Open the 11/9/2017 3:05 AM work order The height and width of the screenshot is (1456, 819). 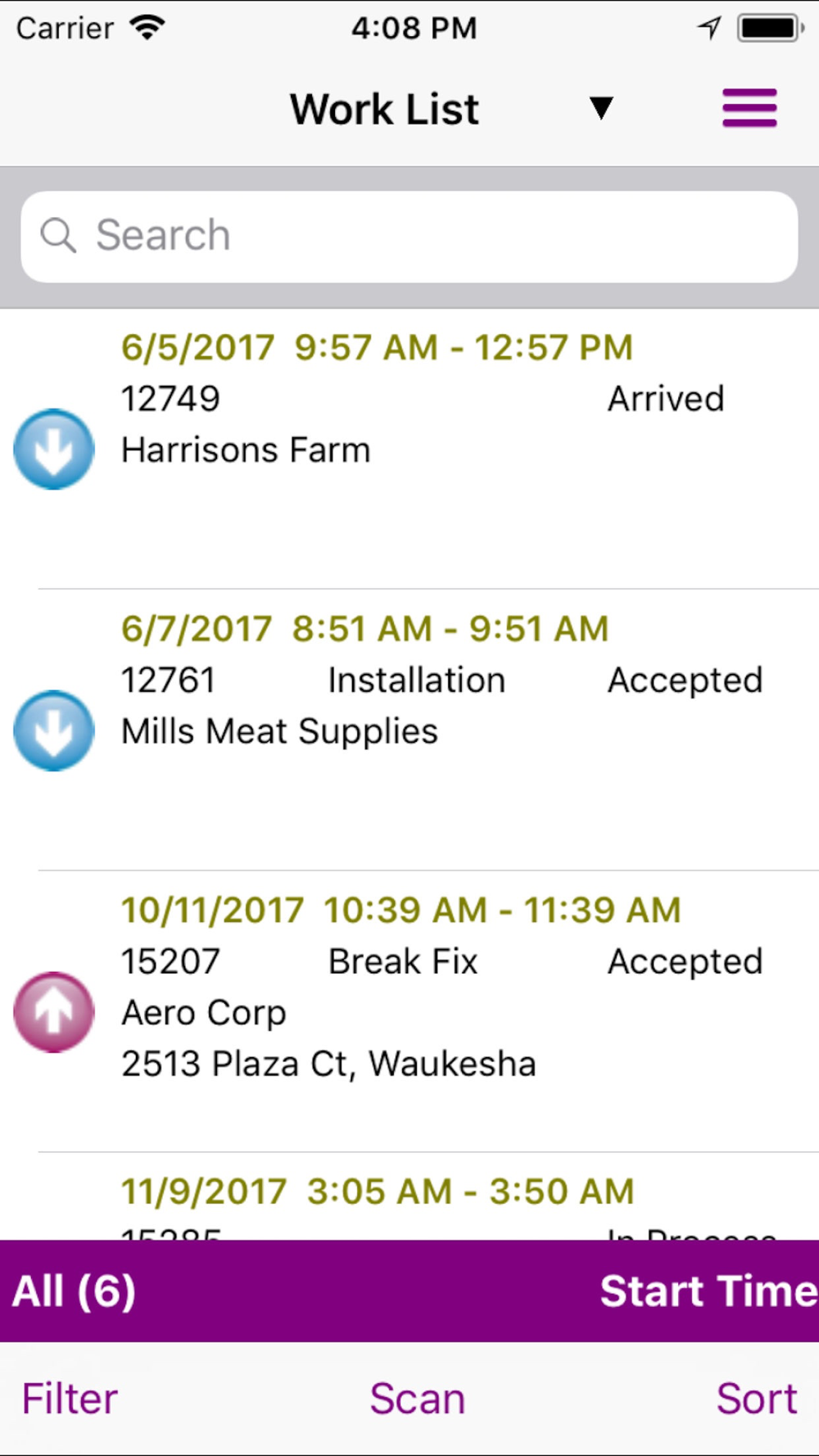[409, 1196]
